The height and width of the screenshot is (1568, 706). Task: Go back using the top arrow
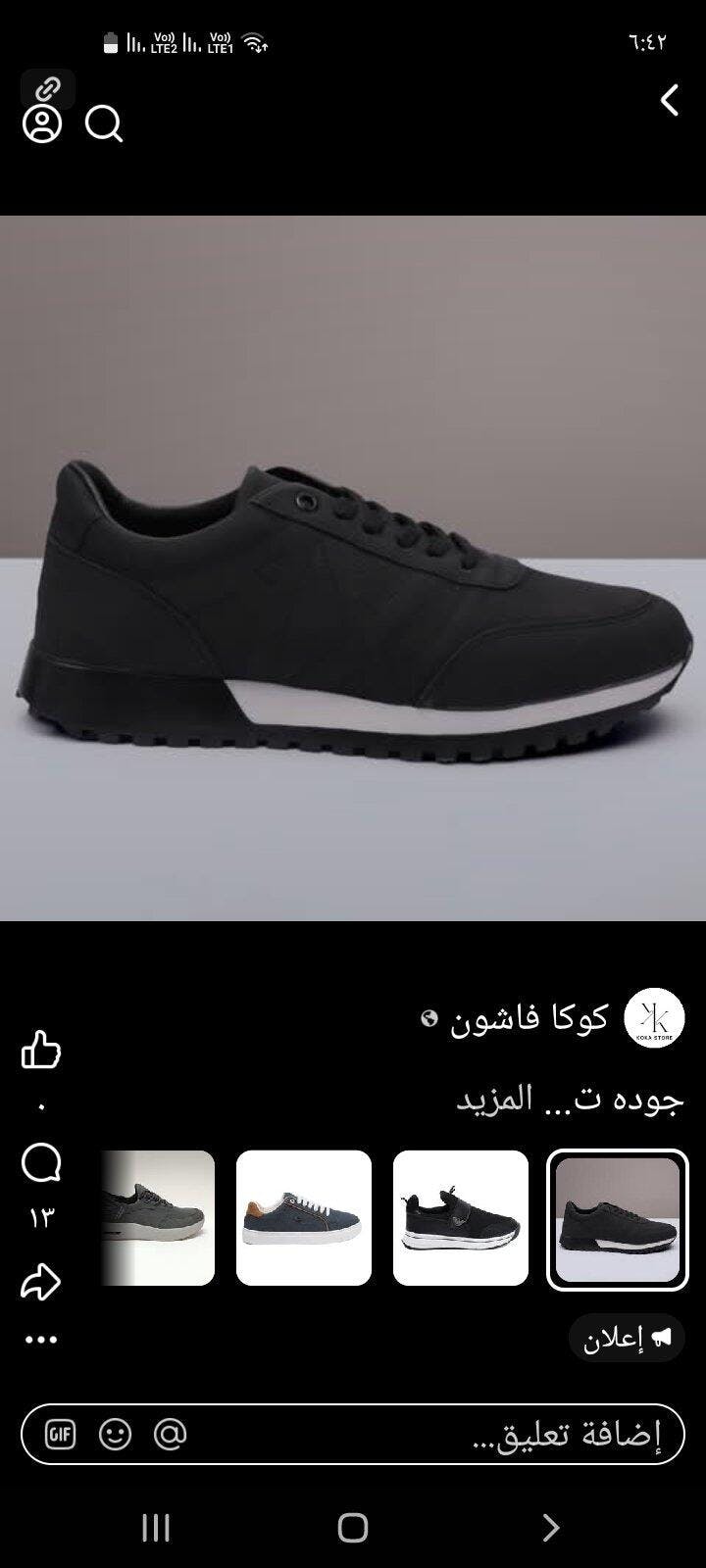(x=670, y=100)
